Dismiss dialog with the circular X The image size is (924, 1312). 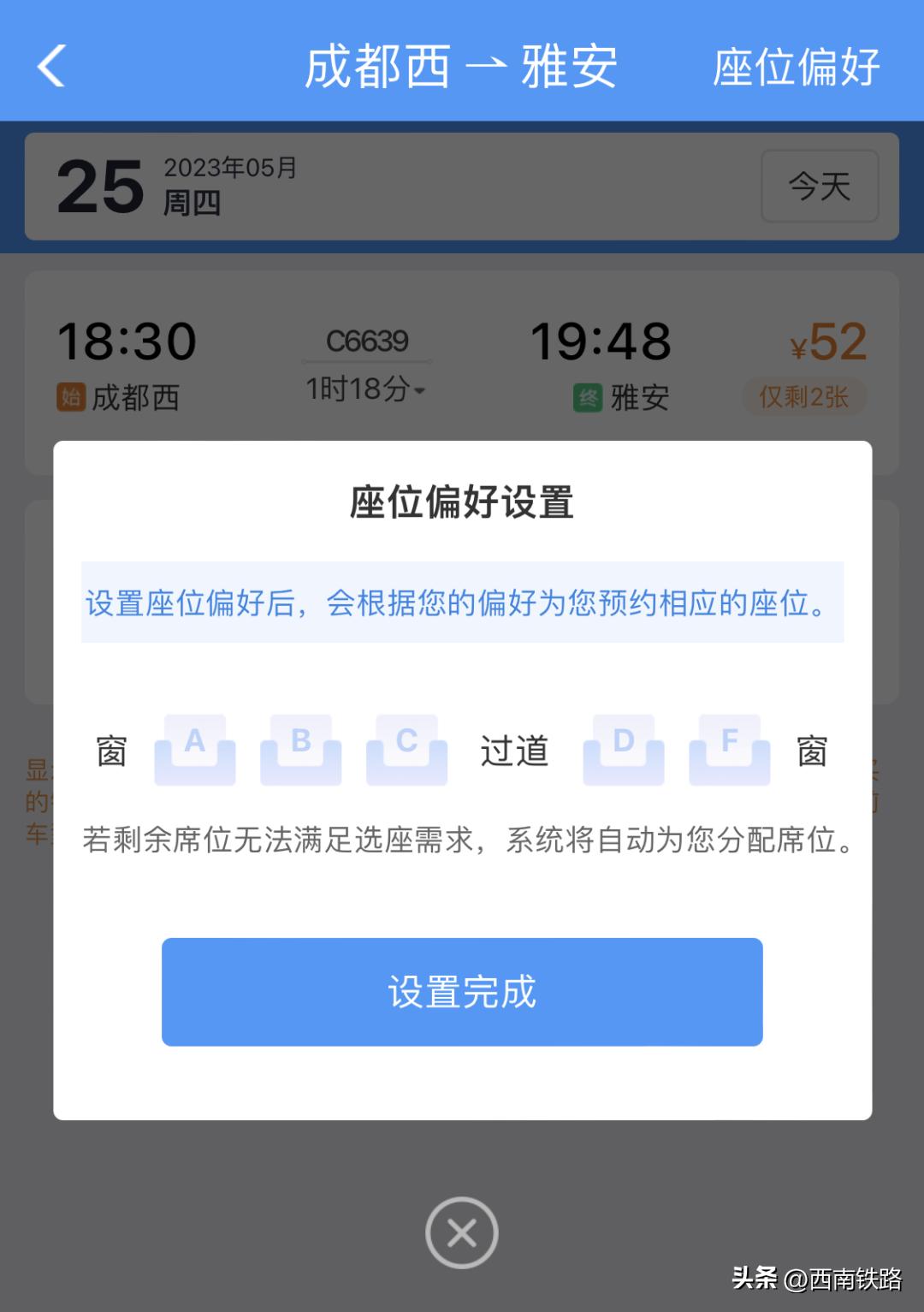click(x=462, y=1232)
